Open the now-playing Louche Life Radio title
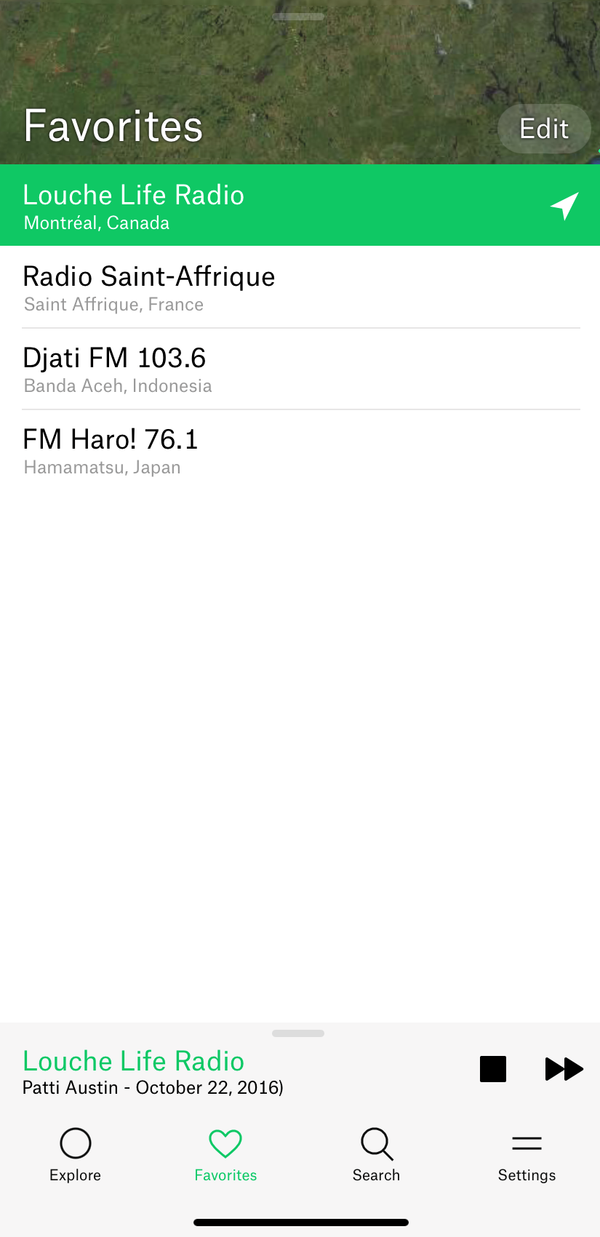Screen dimensions: 600x1237 [133, 1061]
